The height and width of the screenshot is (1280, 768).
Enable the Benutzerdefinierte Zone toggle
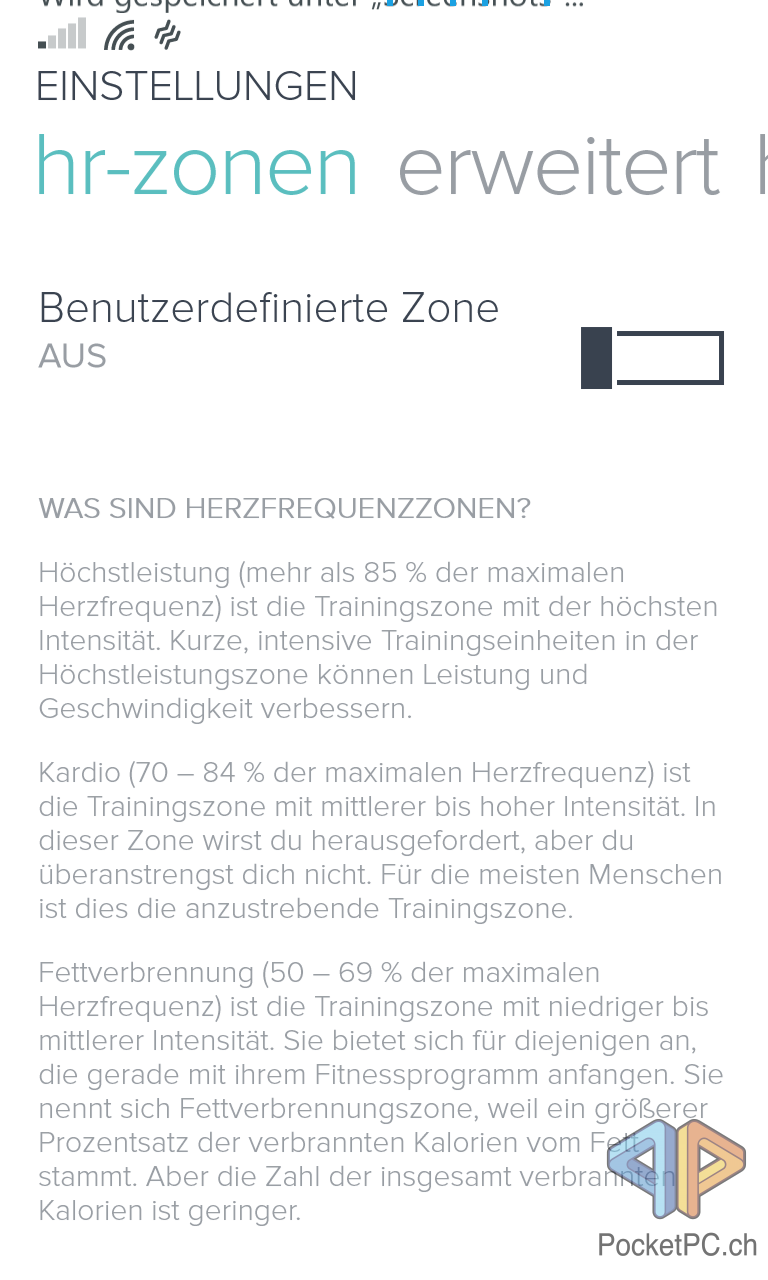(652, 358)
